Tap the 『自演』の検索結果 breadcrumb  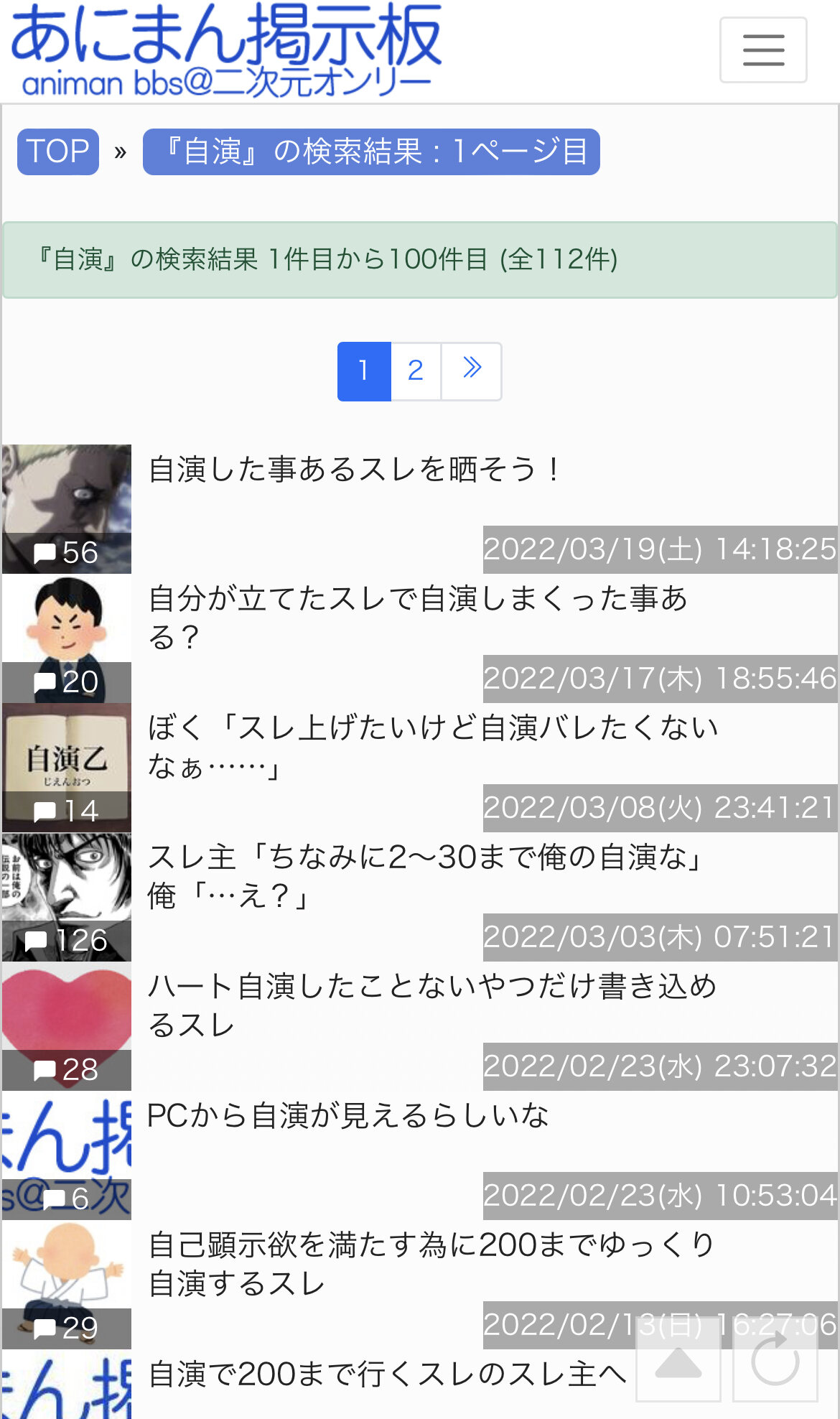(371, 152)
